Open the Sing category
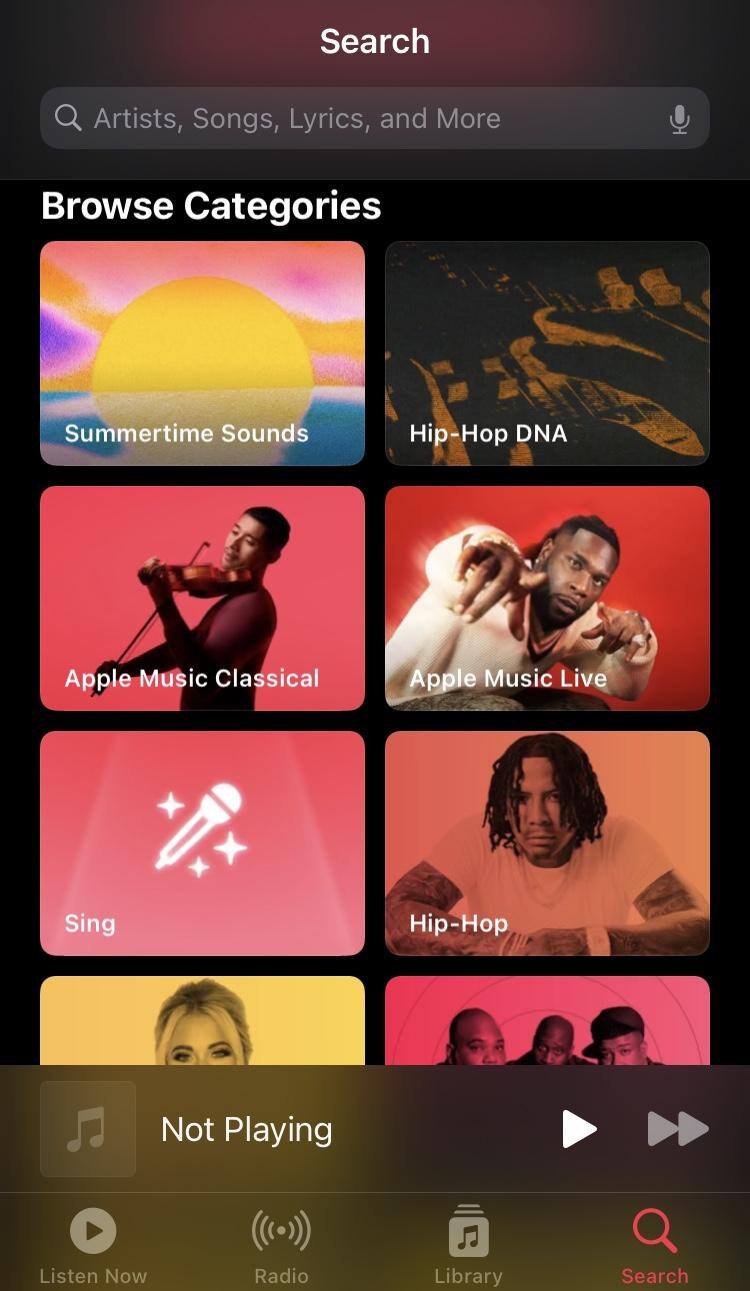The image size is (750, 1291). 202,843
